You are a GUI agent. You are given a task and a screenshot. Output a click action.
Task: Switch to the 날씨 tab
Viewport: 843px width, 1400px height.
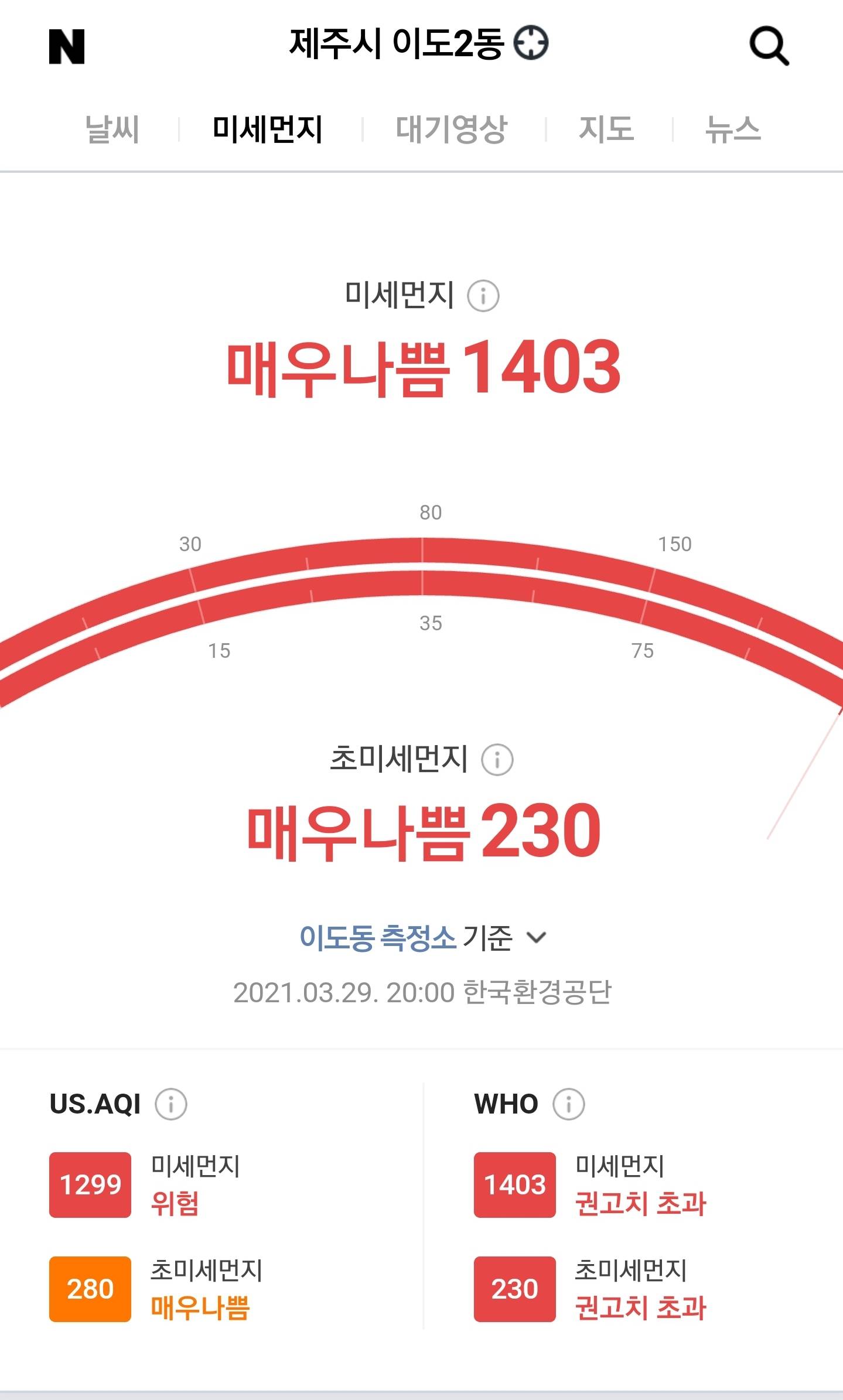112,129
